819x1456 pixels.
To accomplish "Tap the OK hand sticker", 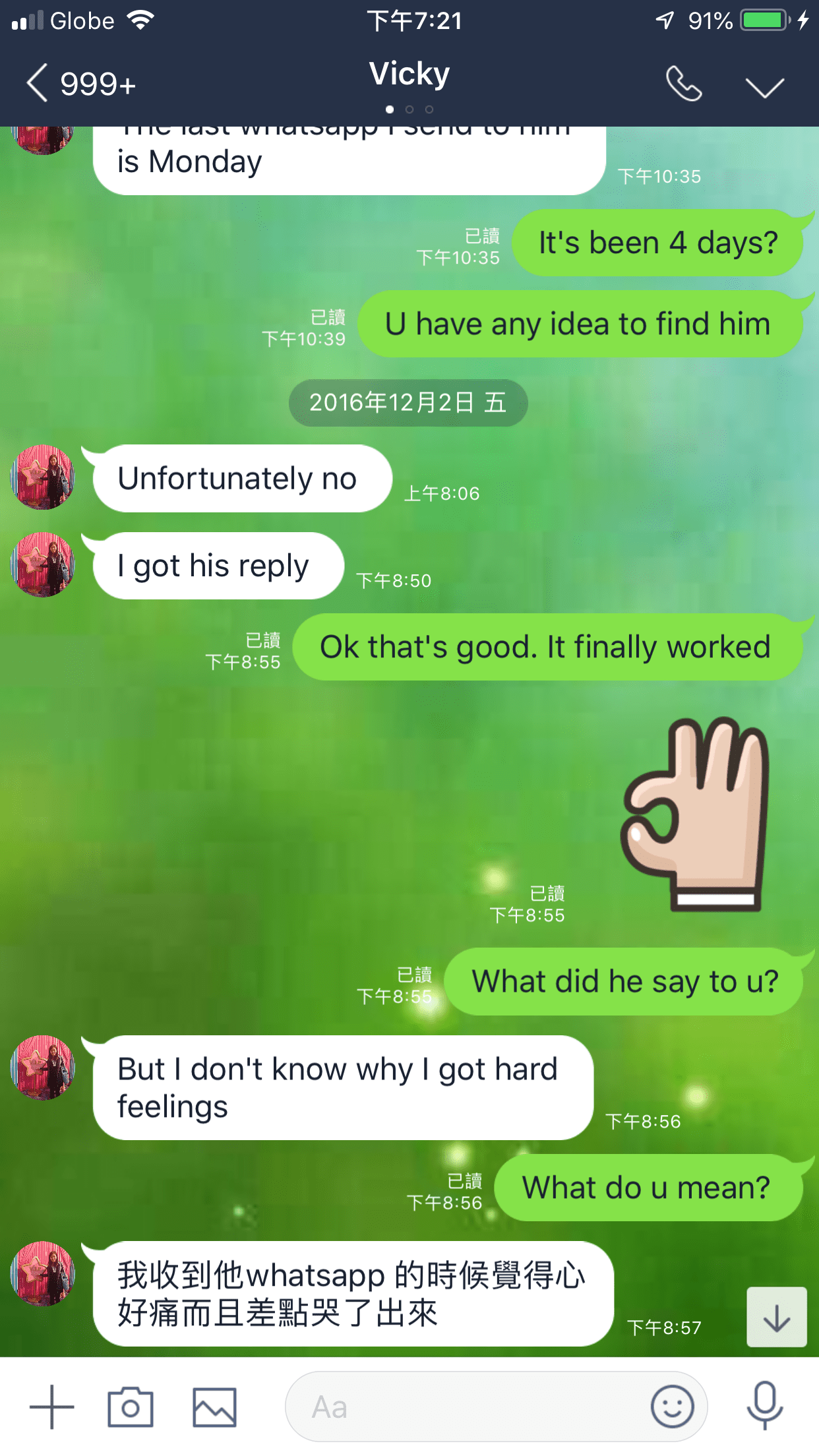I will (696, 814).
